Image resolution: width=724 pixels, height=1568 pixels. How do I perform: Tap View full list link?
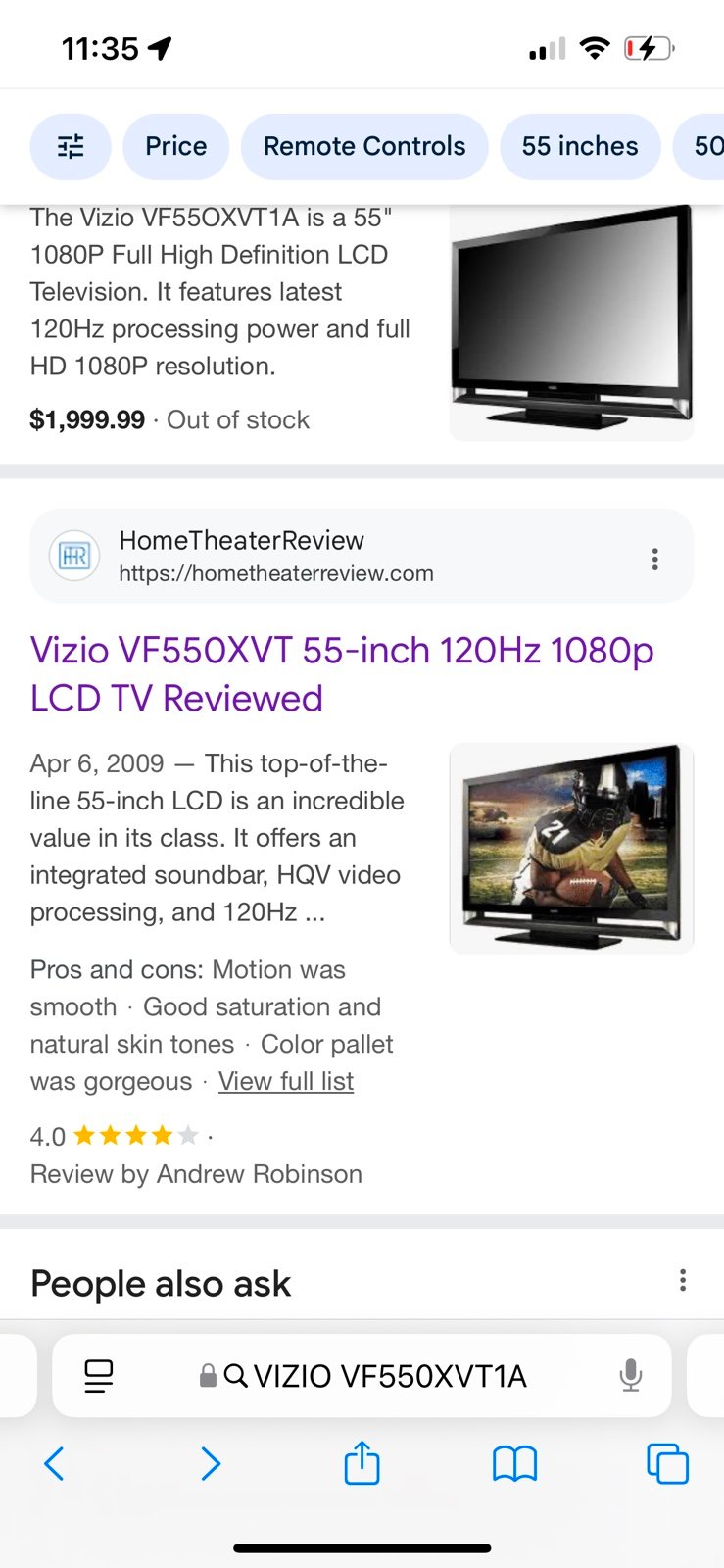point(286,1081)
